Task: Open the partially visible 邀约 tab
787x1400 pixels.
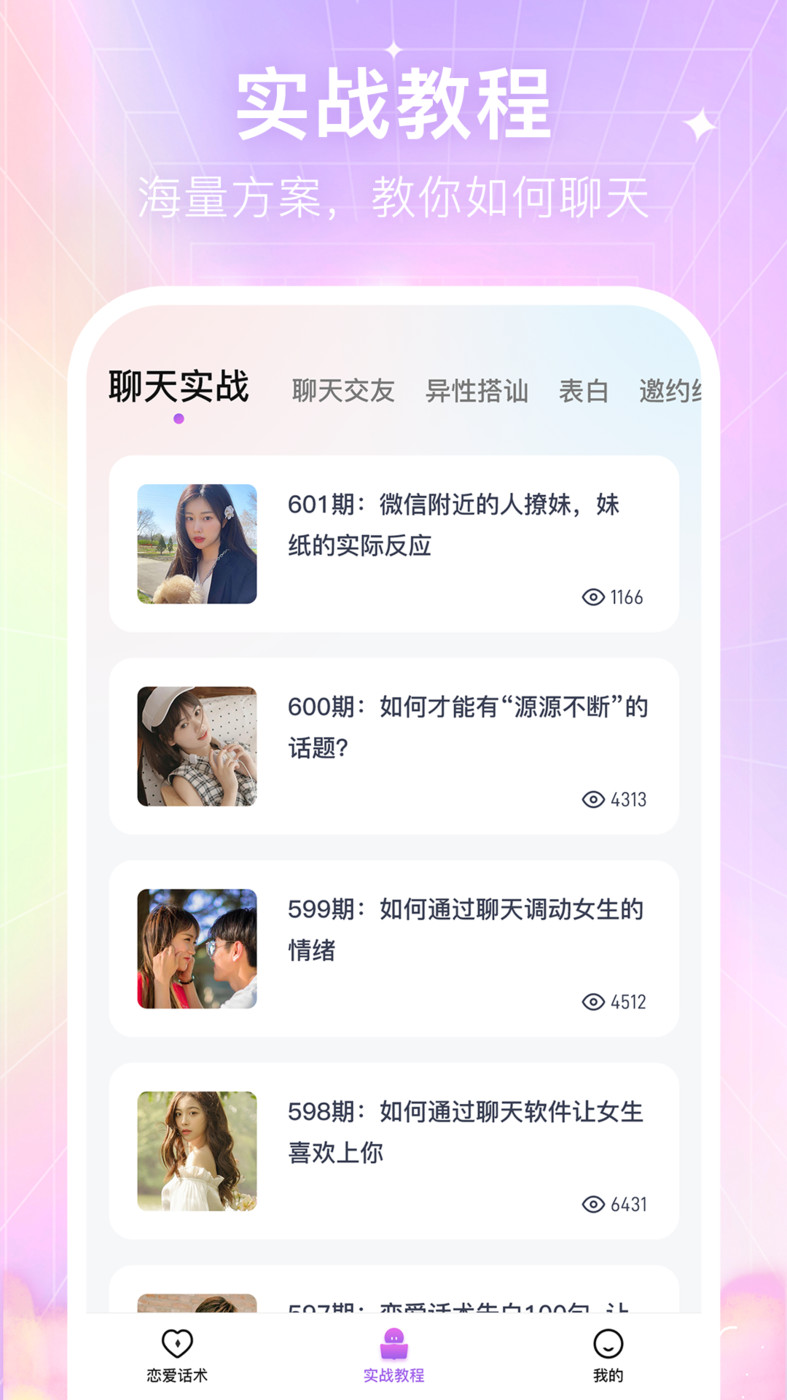Action: 670,391
